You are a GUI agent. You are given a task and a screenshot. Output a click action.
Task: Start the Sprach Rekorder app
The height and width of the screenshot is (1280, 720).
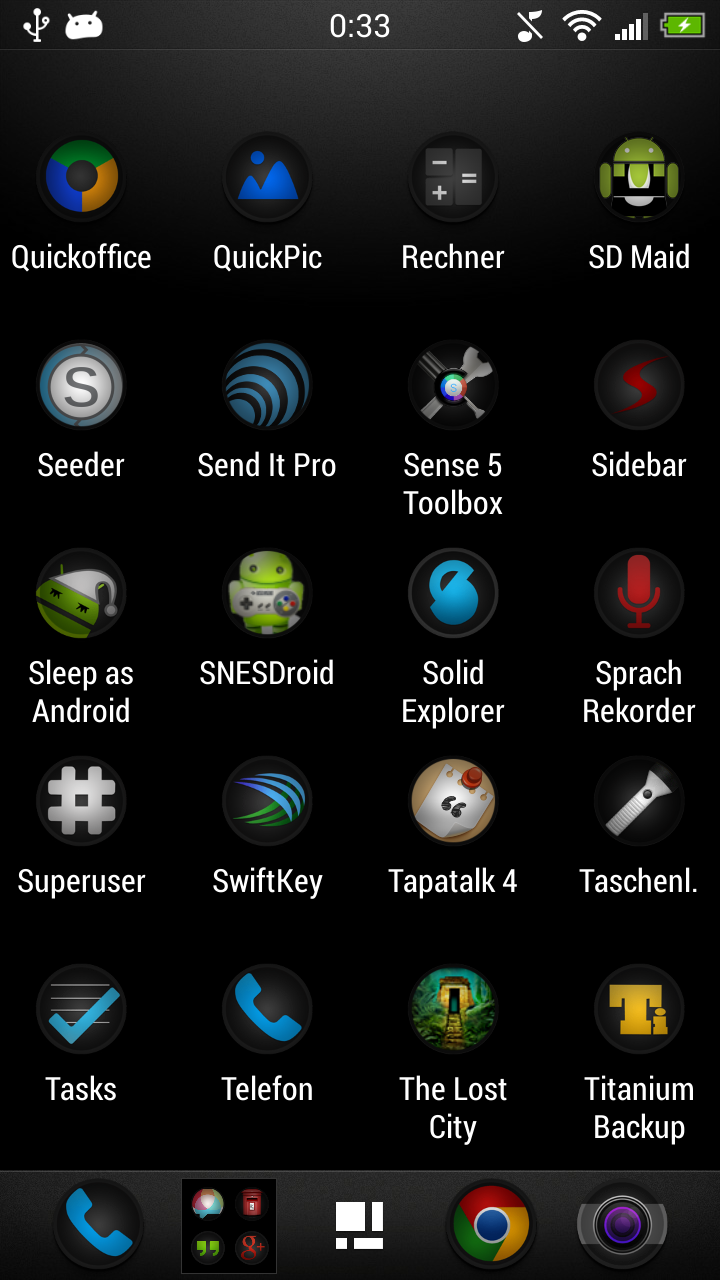coord(639,594)
